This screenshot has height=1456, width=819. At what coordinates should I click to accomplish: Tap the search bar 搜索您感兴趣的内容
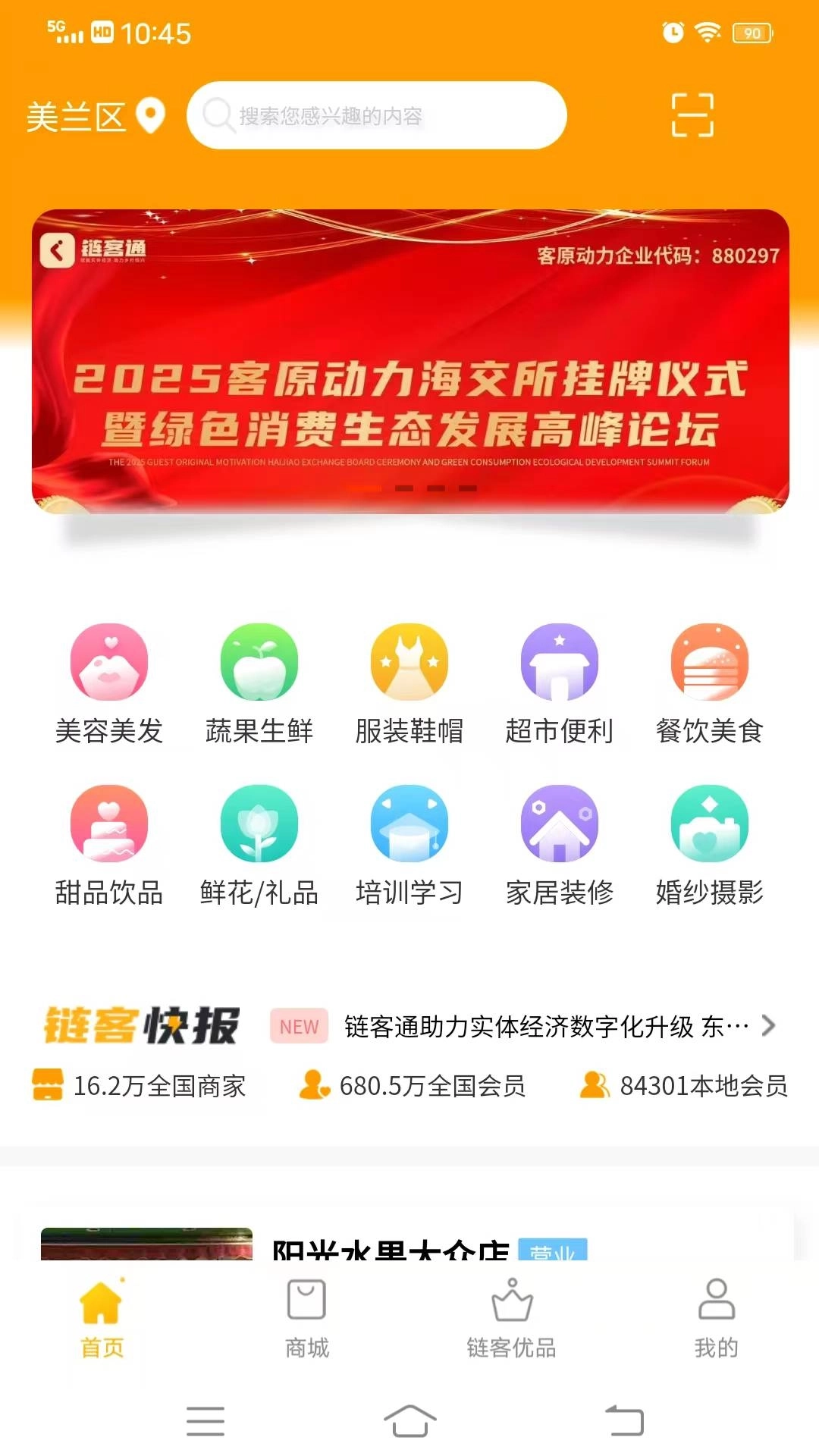coord(377,115)
